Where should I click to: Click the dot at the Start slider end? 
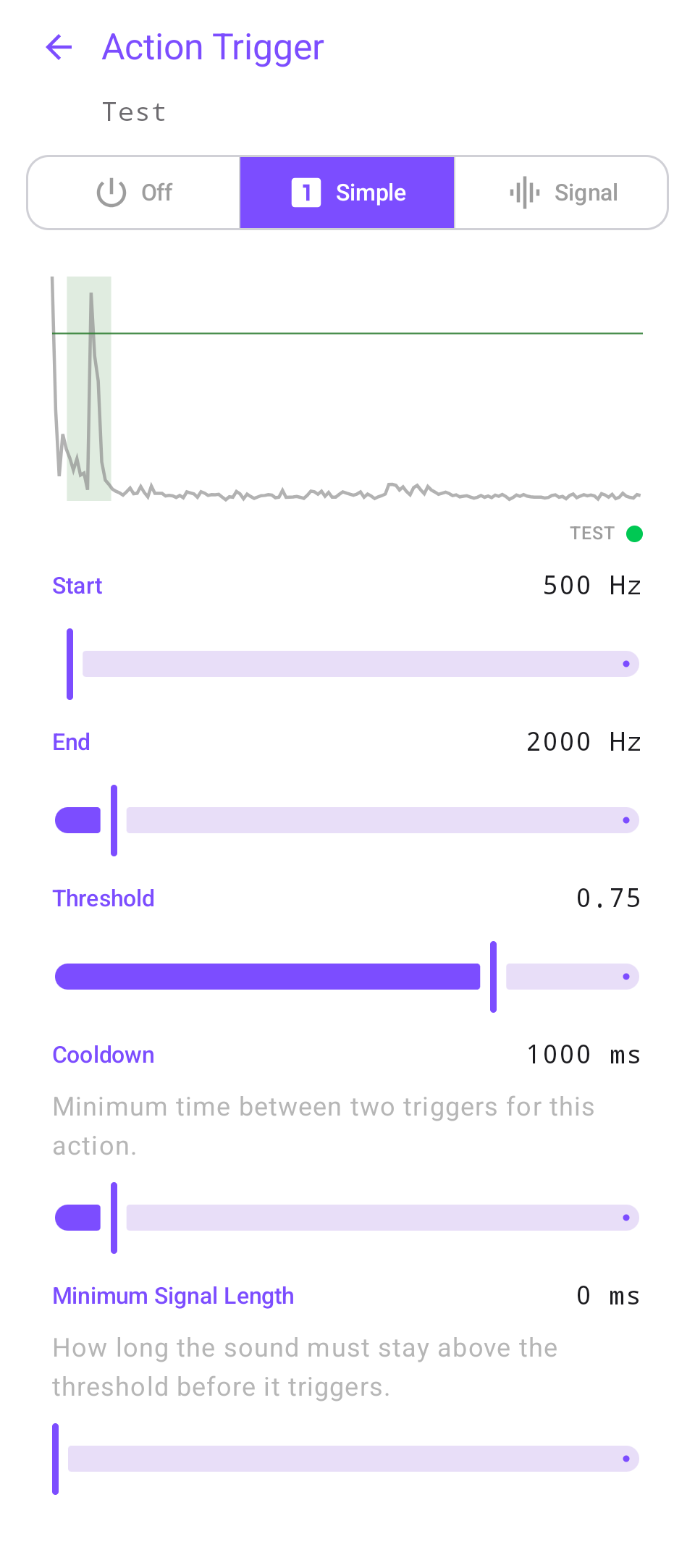pyautogui.click(x=626, y=663)
